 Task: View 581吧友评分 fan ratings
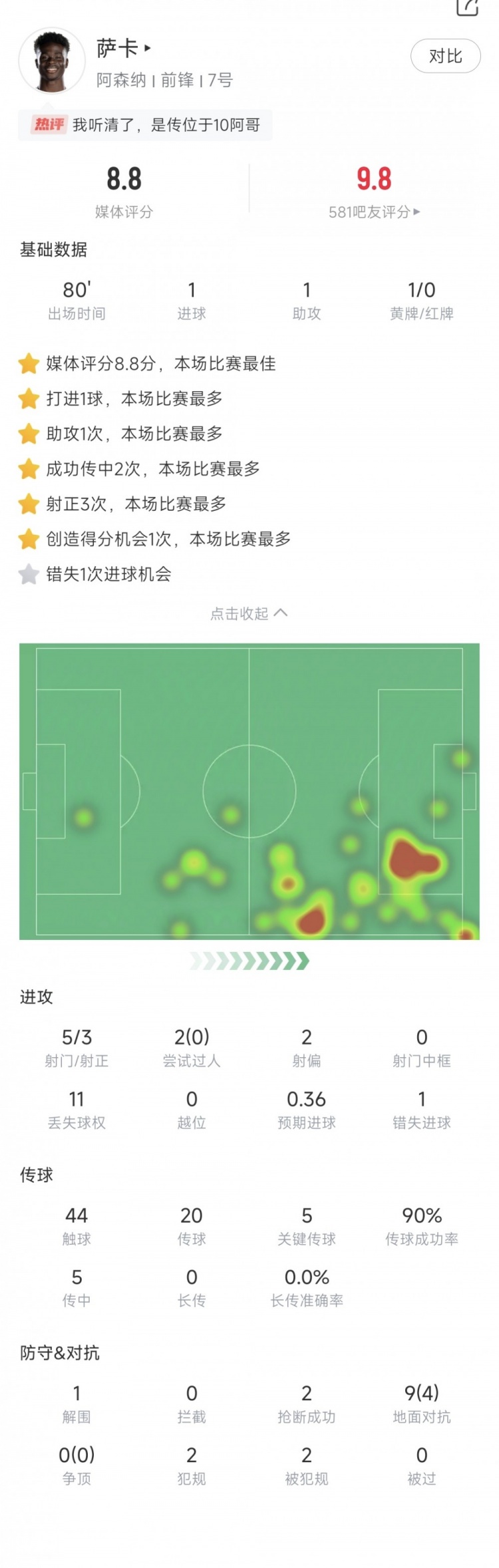click(x=374, y=212)
